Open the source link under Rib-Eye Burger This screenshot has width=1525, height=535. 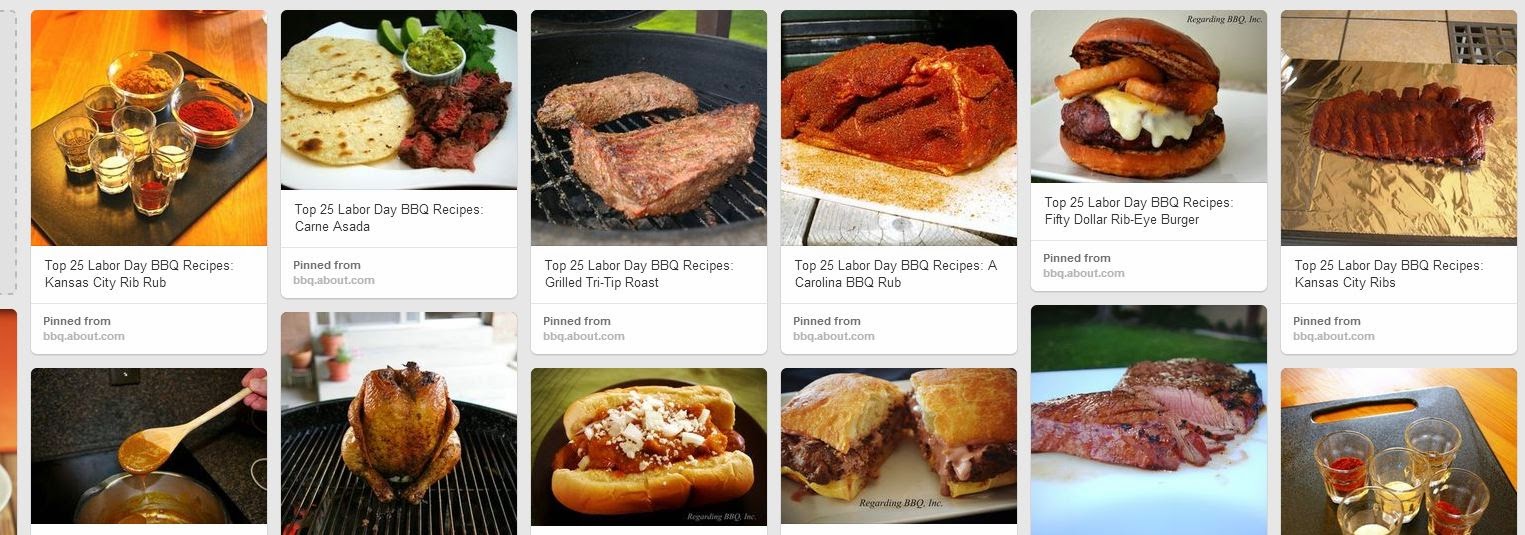[x=1084, y=273]
